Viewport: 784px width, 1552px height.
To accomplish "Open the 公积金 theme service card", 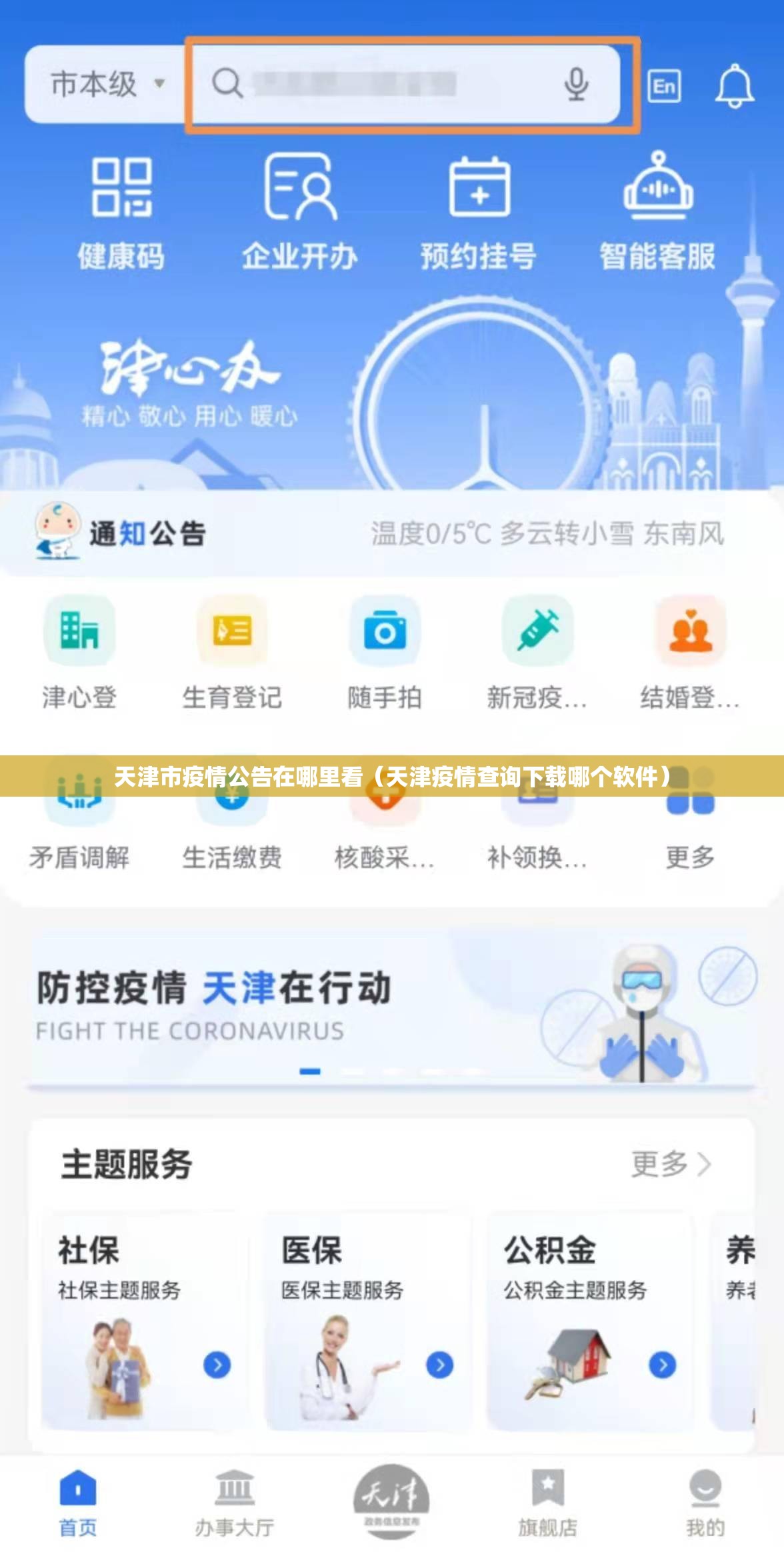I will point(591,1320).
